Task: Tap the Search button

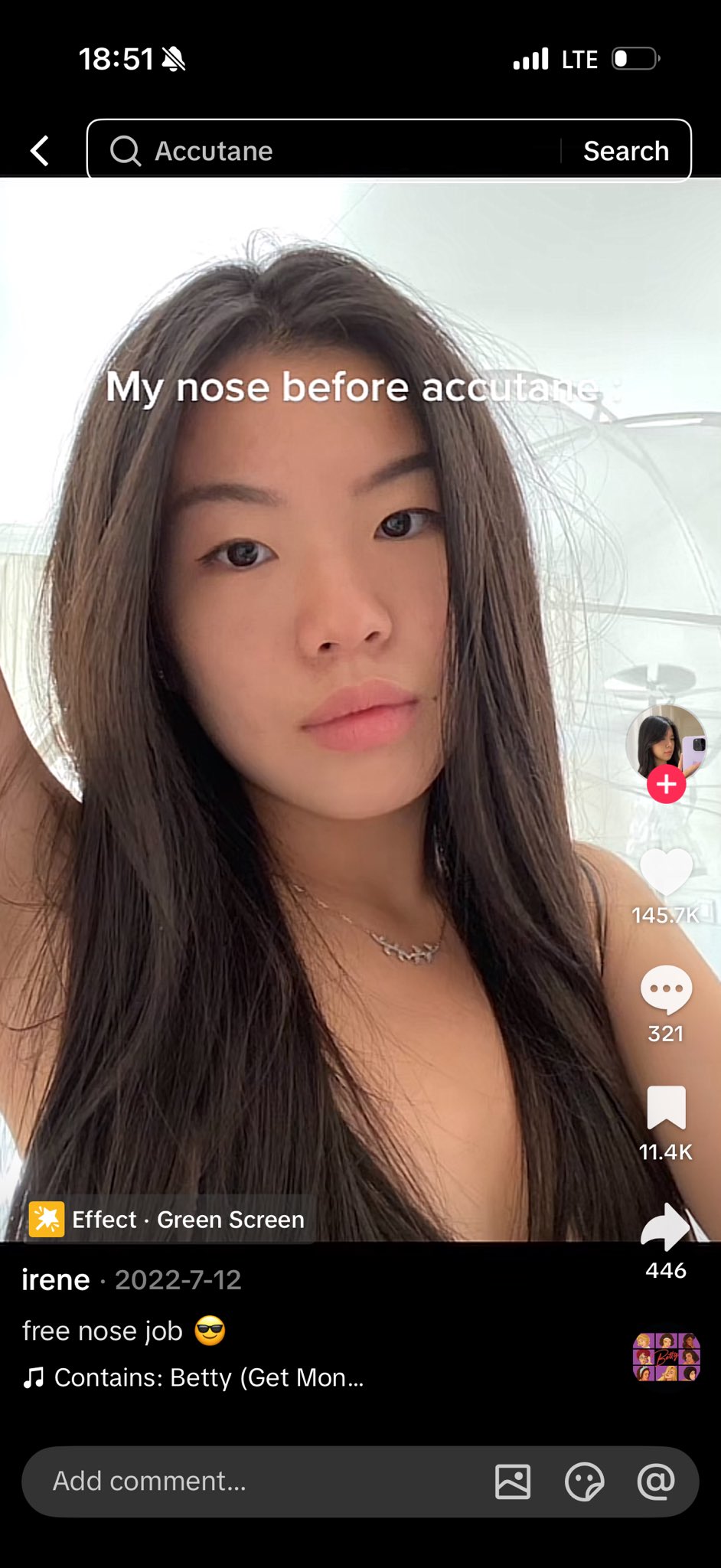Action: pyautogui.click(x=626, y=151)
